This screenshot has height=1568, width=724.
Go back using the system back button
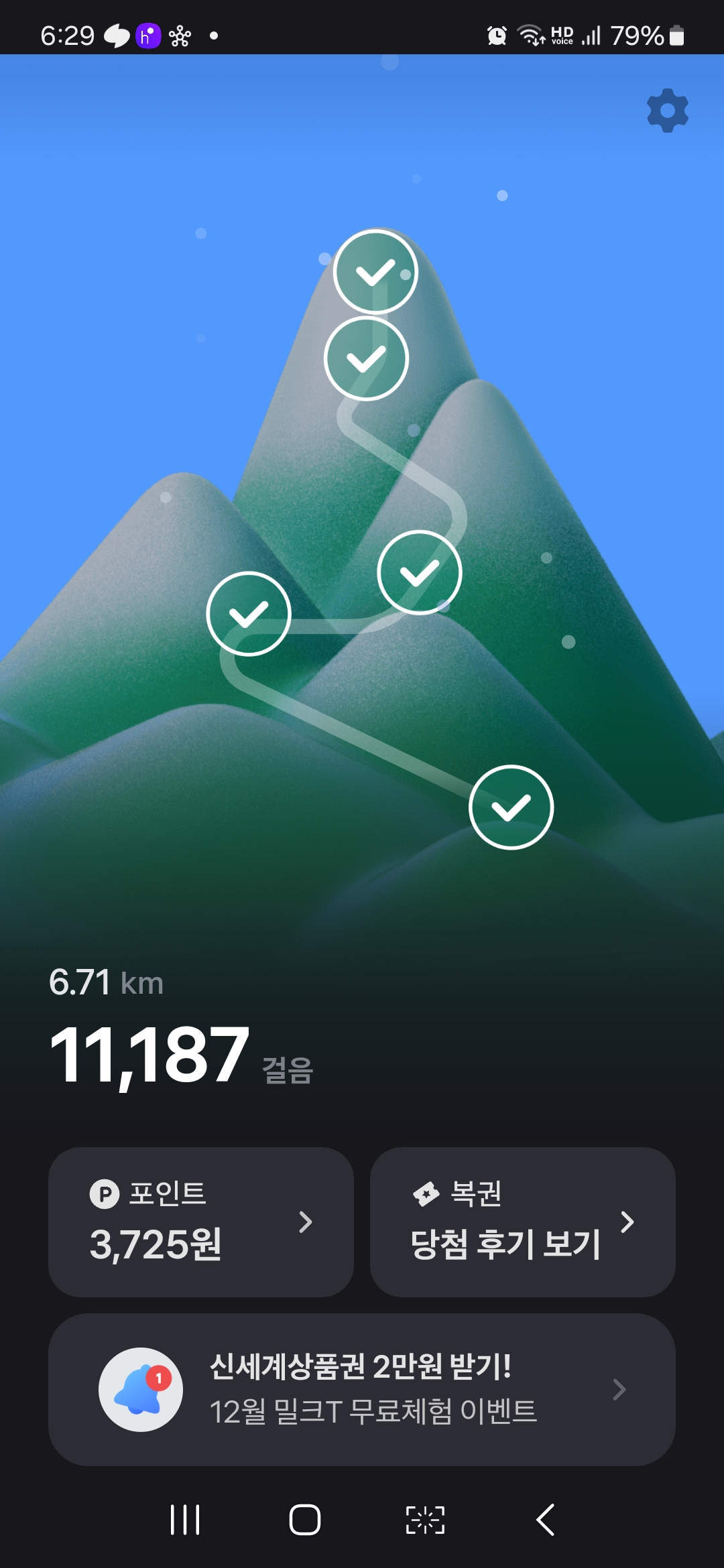coord(546,1519)
